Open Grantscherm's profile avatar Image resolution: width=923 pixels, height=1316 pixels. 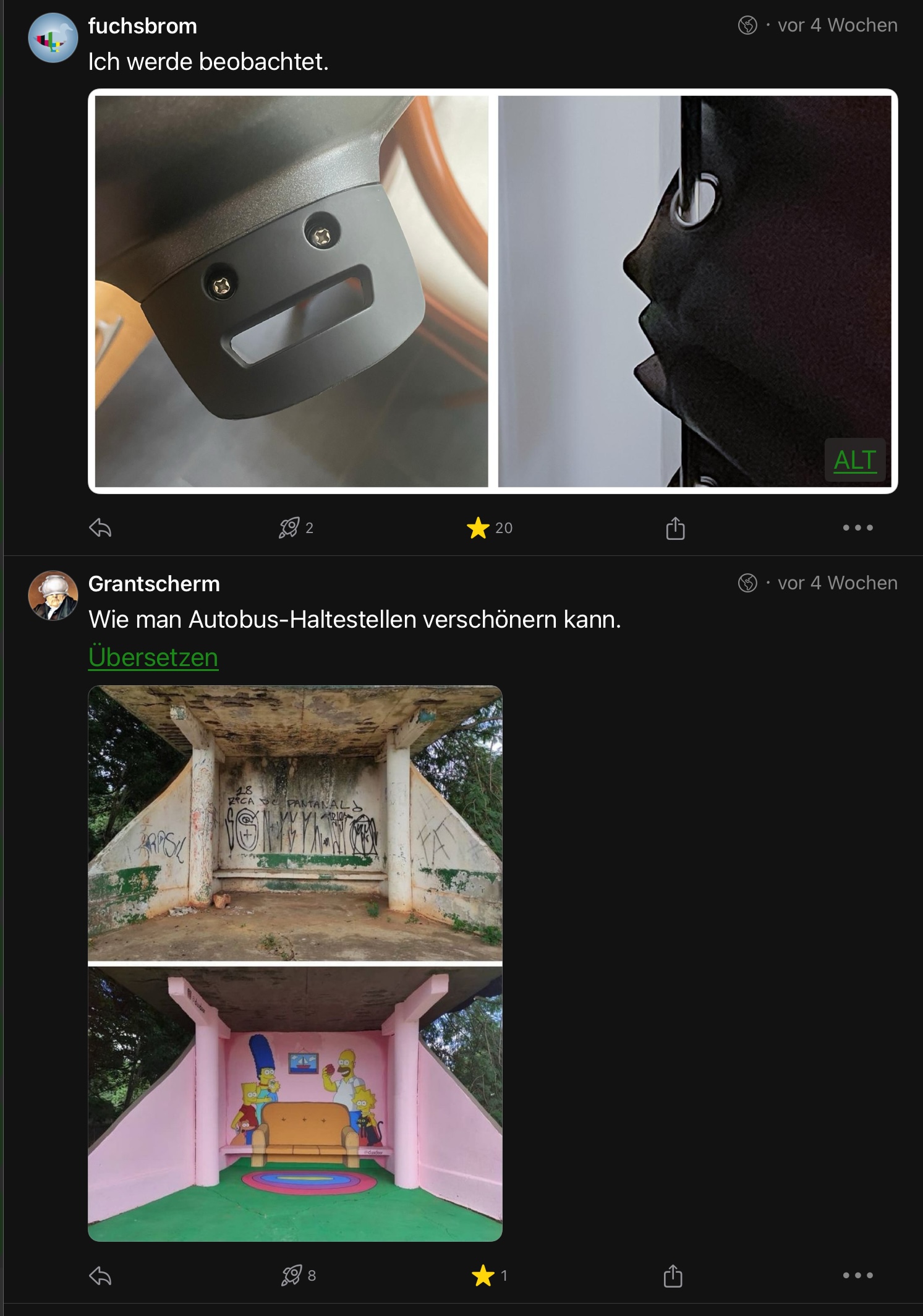[x=53, y=595]
